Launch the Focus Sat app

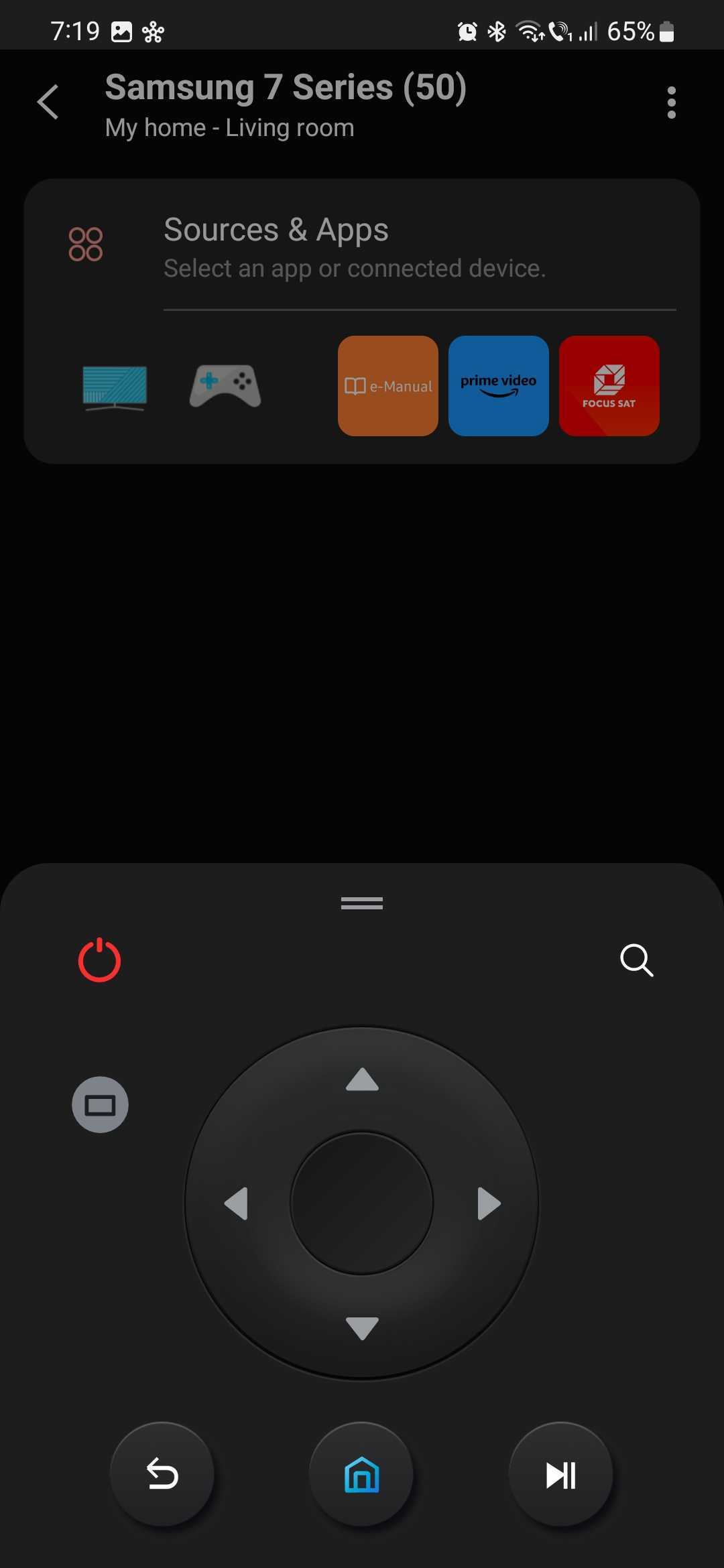click(609, 386)
